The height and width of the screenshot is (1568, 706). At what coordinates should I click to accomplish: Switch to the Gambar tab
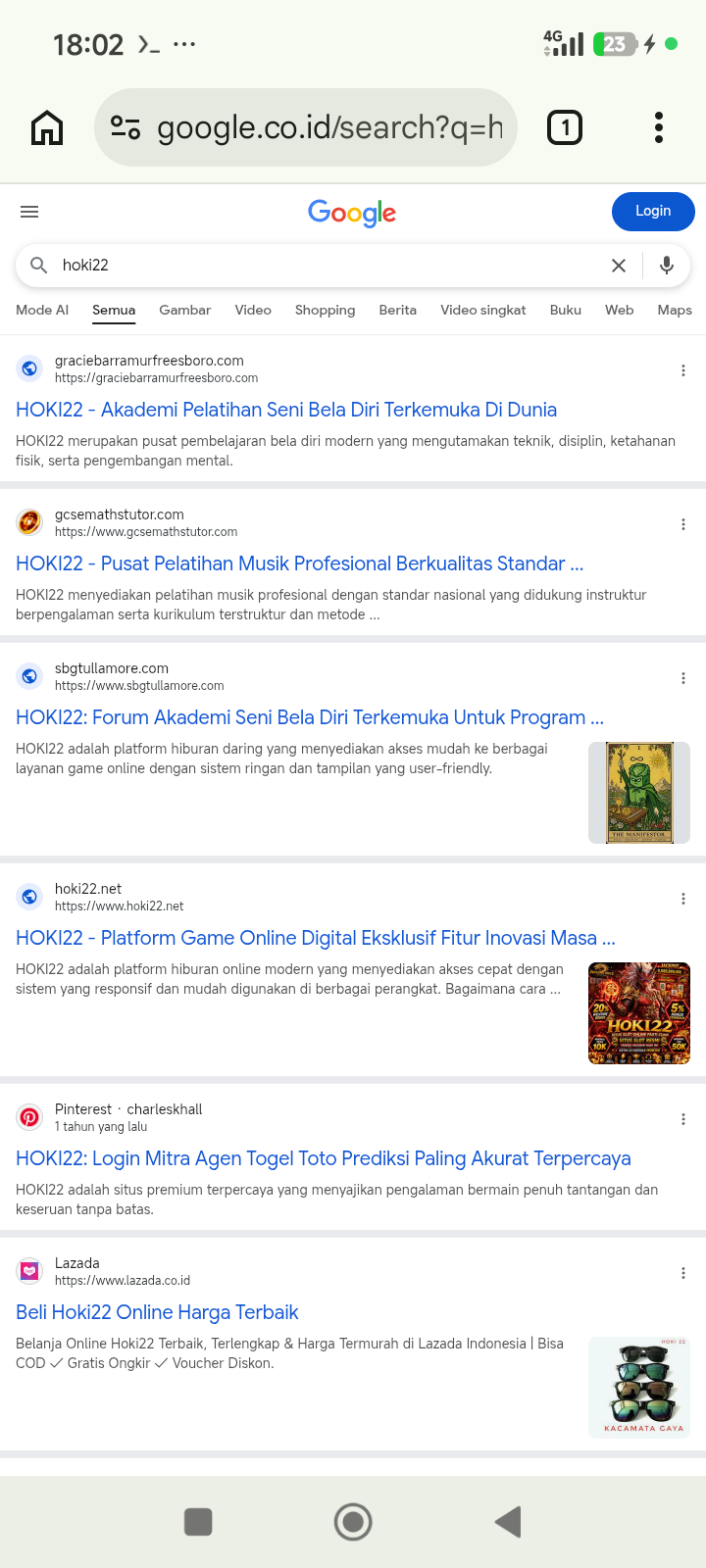(185, 310)
